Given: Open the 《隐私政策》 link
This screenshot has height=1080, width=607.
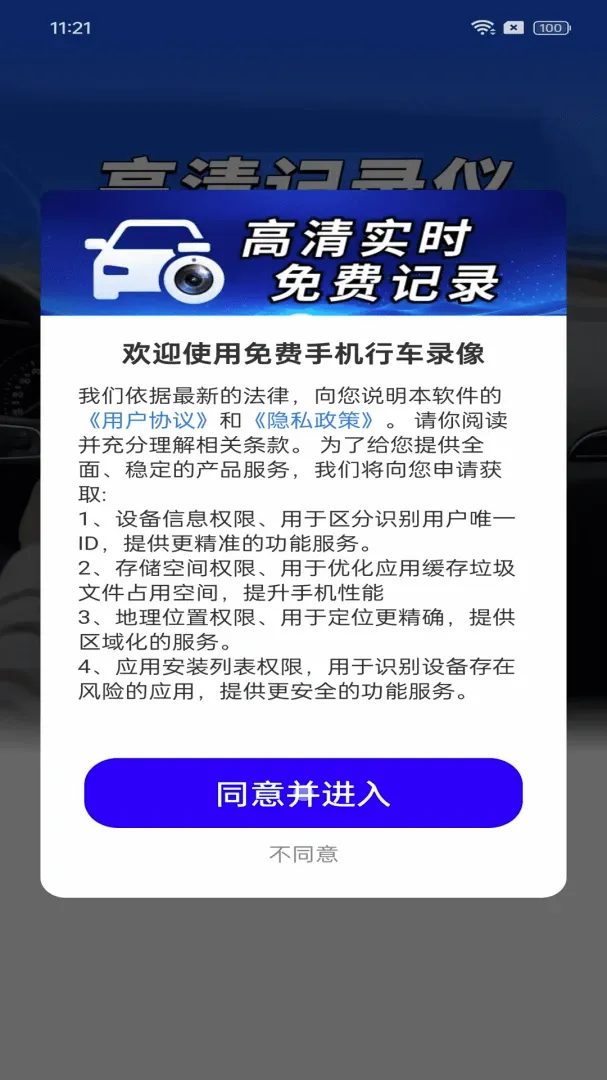Looking at the screenshot, I should pos(313,420).
